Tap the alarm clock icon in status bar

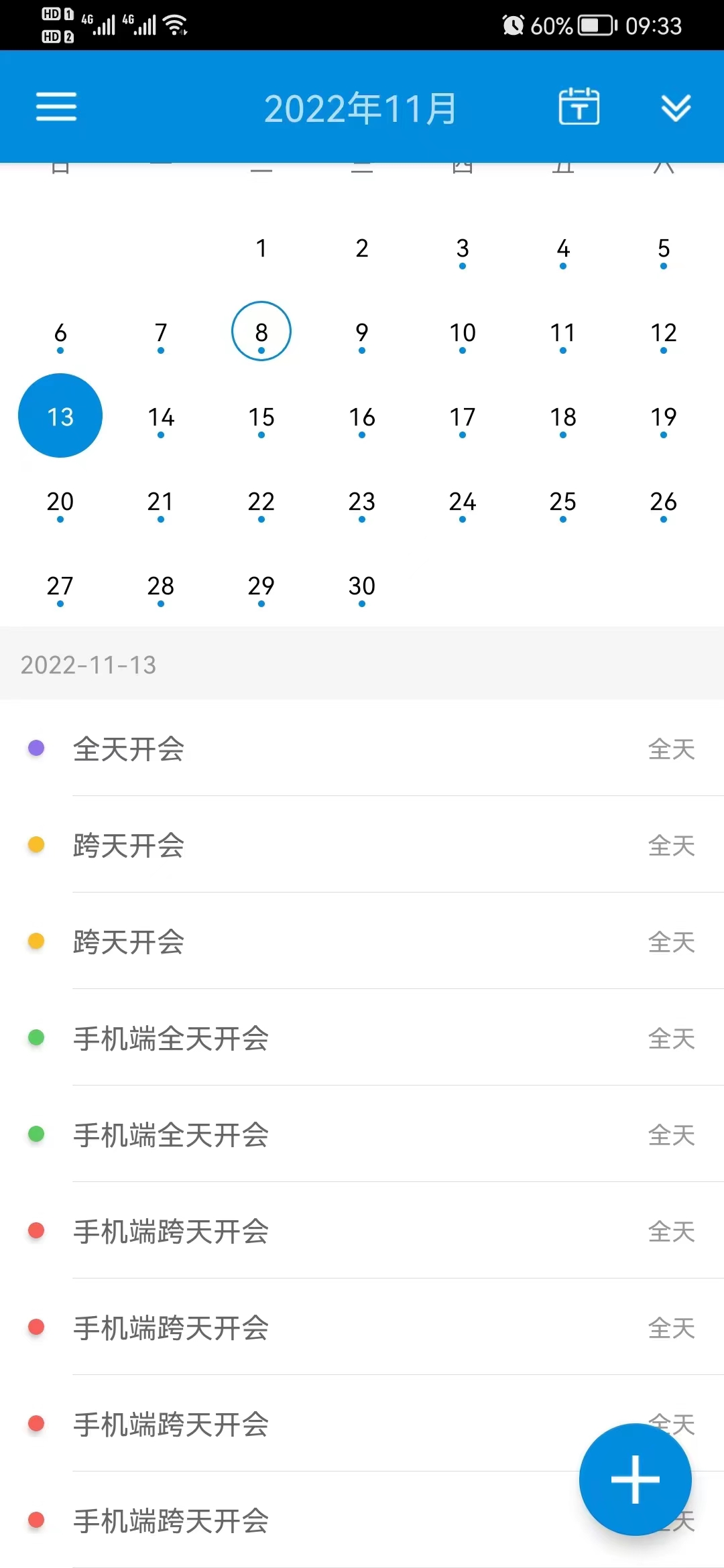(513, 25)
